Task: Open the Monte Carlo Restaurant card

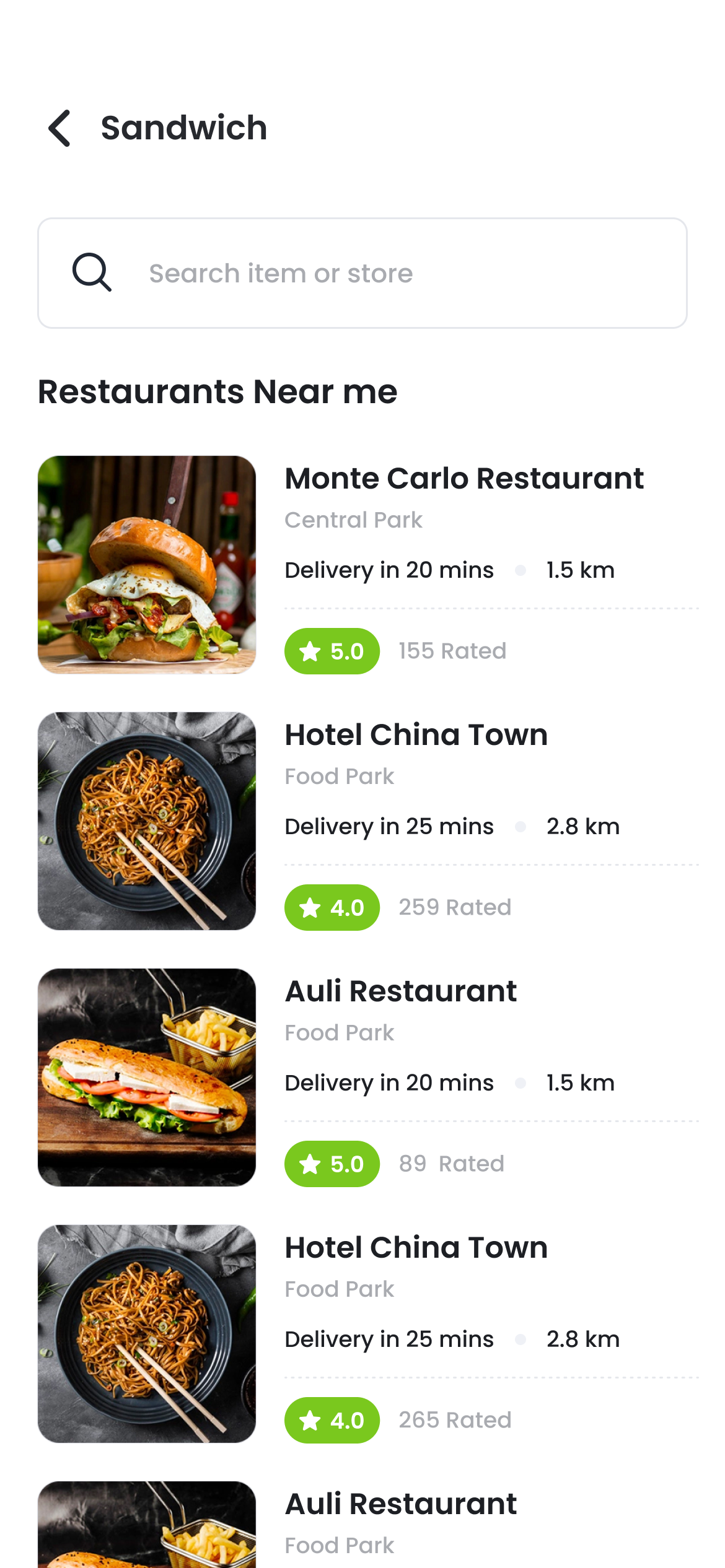Action: (x=464, y=479)
